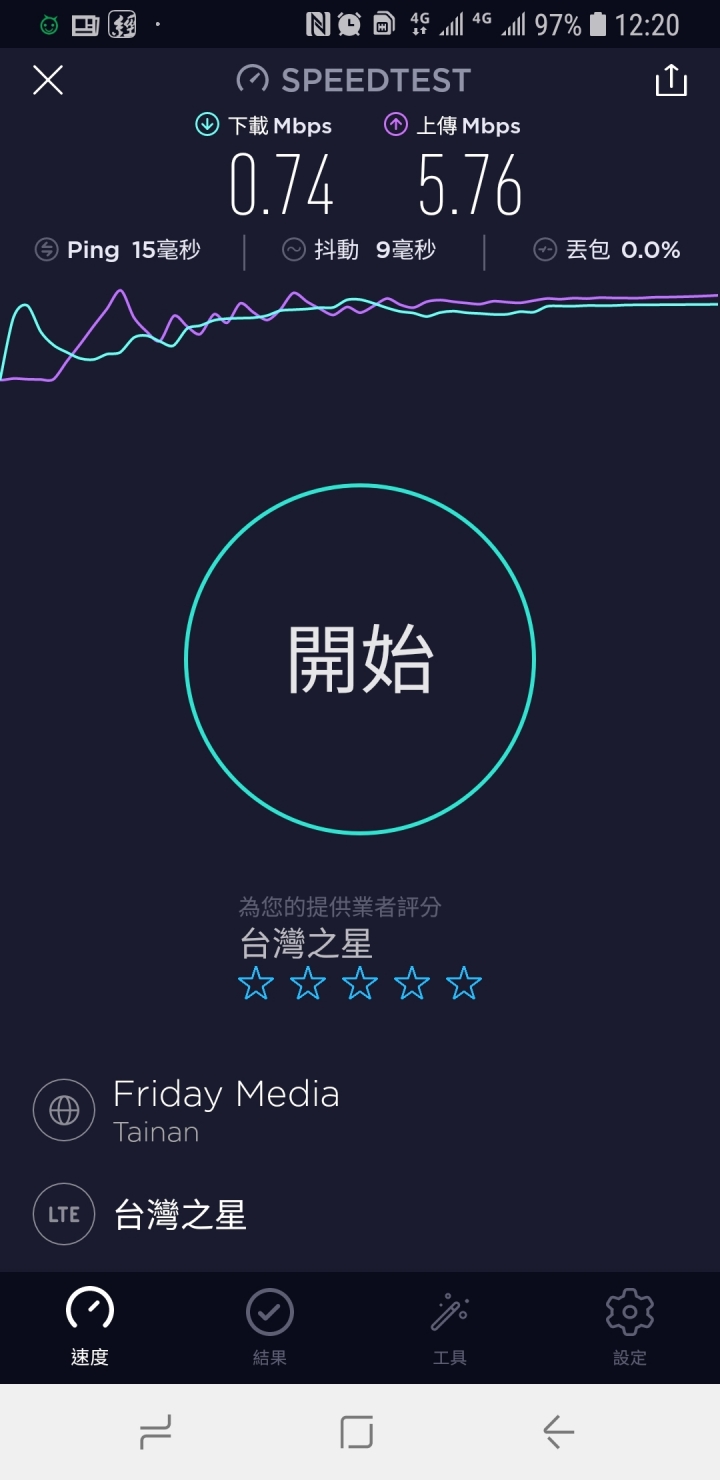
Task: Rate the provider three stars
Action: pos(360,984)
